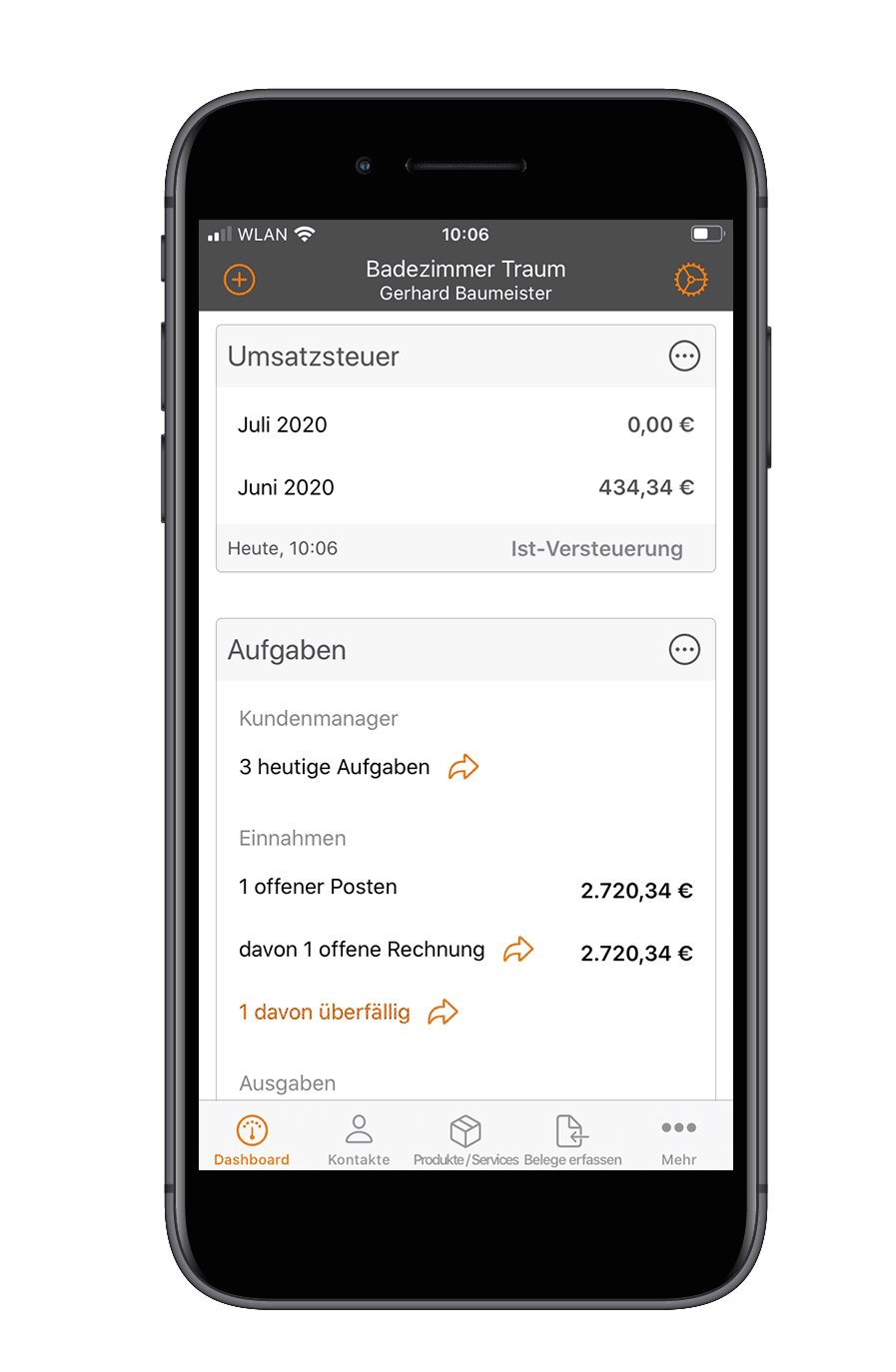Open the Juli 2020 tax entry

coord(465,424)
